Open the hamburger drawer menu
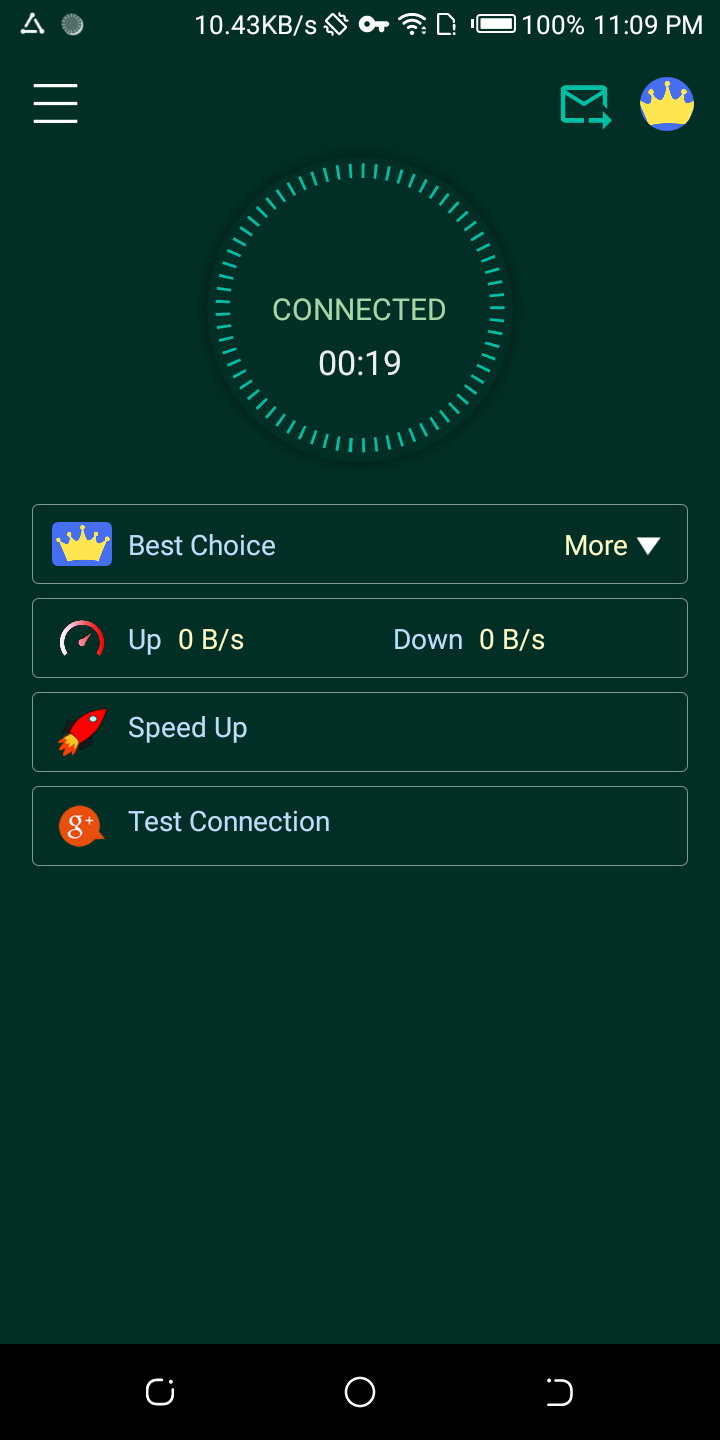 (x=55, y=104)
